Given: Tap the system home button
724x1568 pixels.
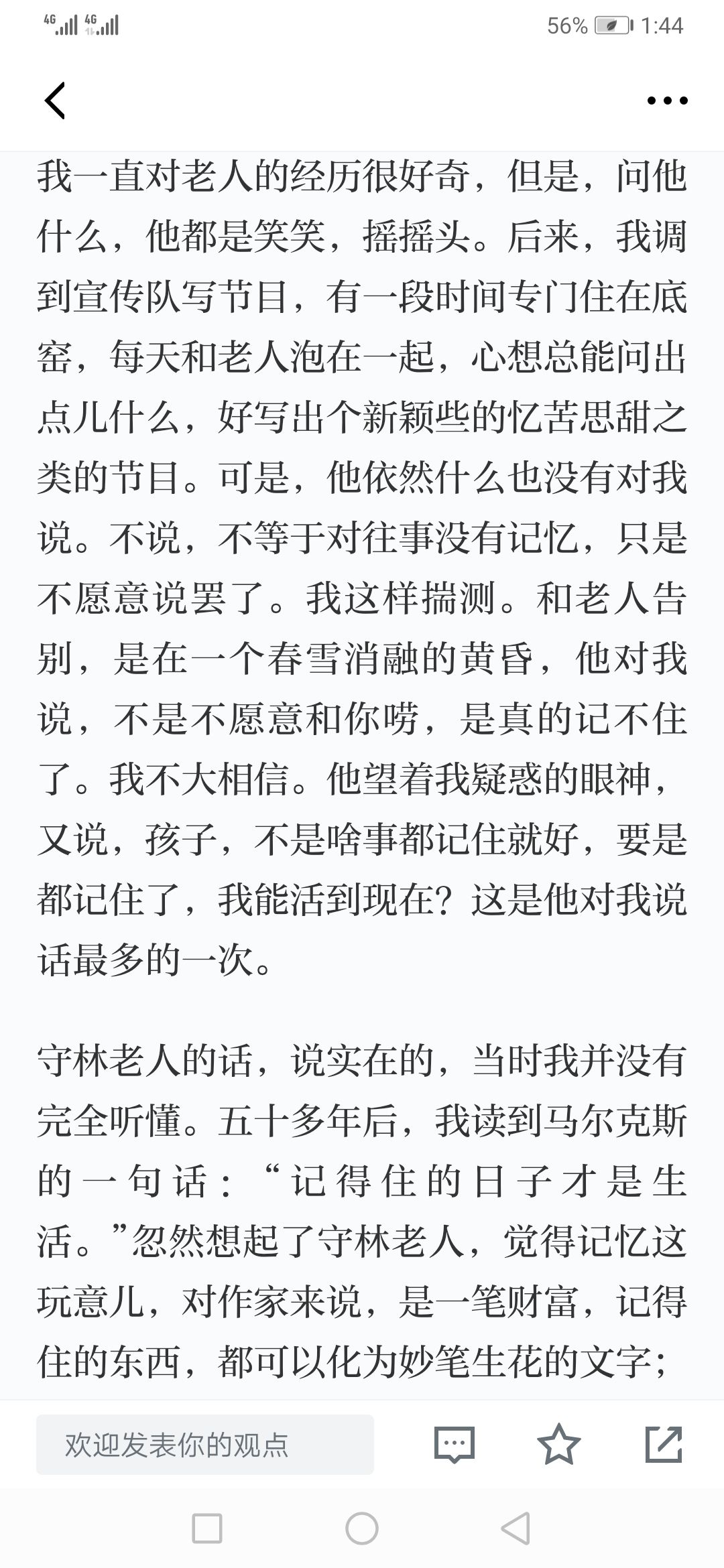Looking at the screenshot, I should point(362,1530).
